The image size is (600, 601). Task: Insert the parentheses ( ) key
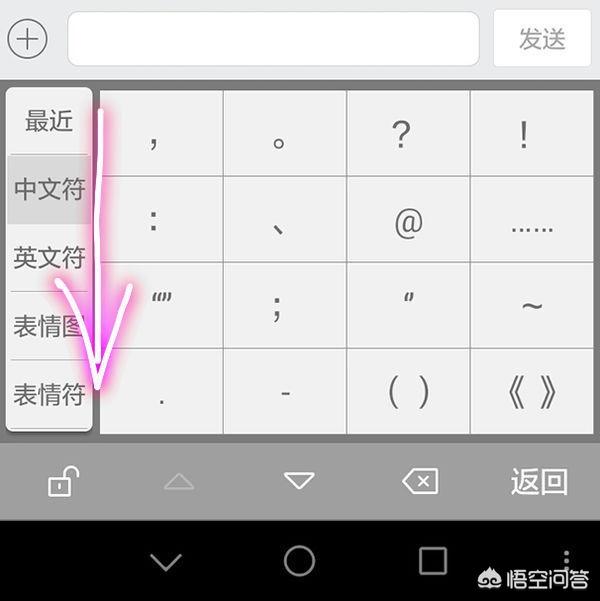[408, 392]
